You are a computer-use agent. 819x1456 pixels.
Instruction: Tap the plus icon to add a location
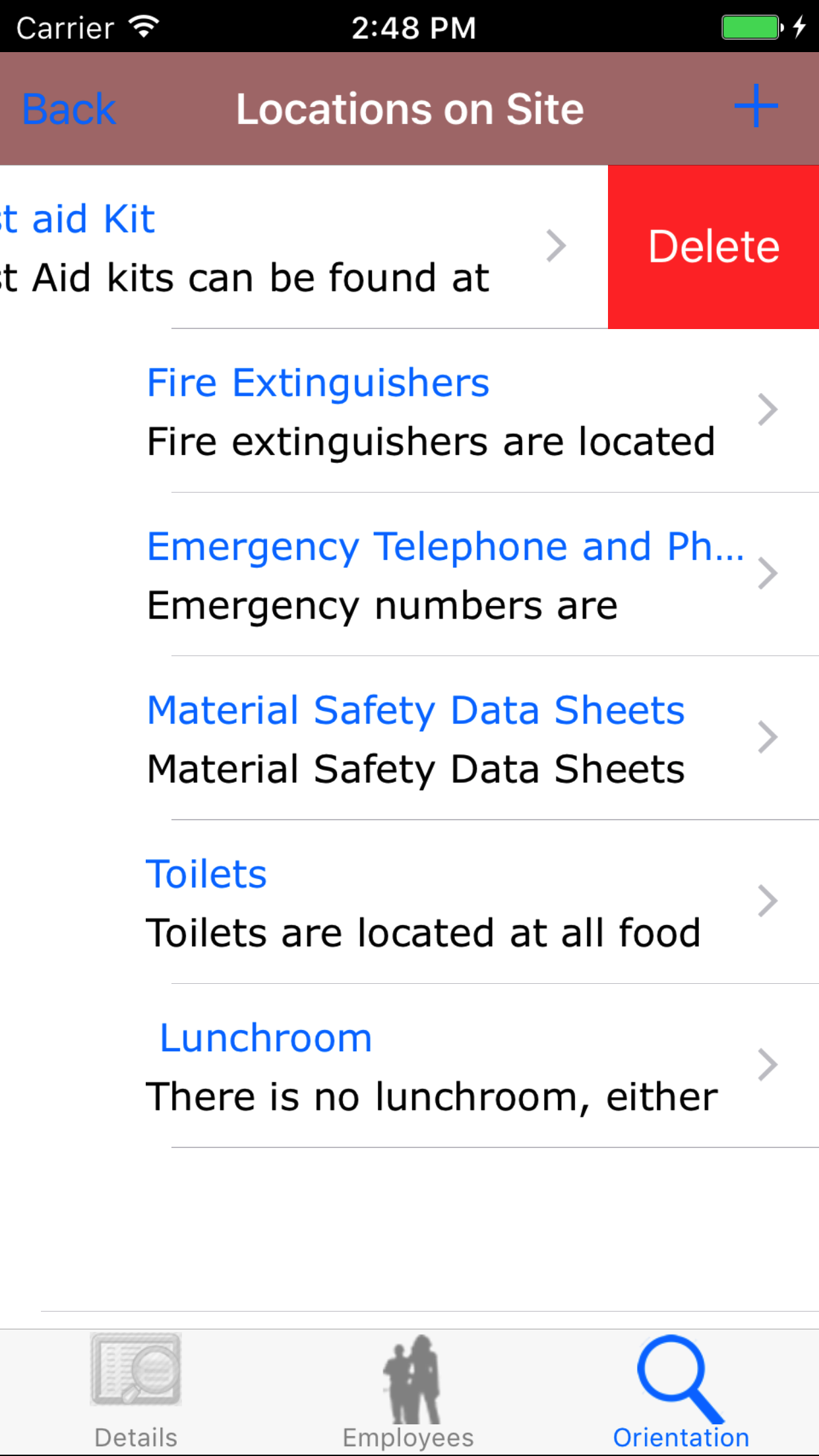tap(756, 107)
